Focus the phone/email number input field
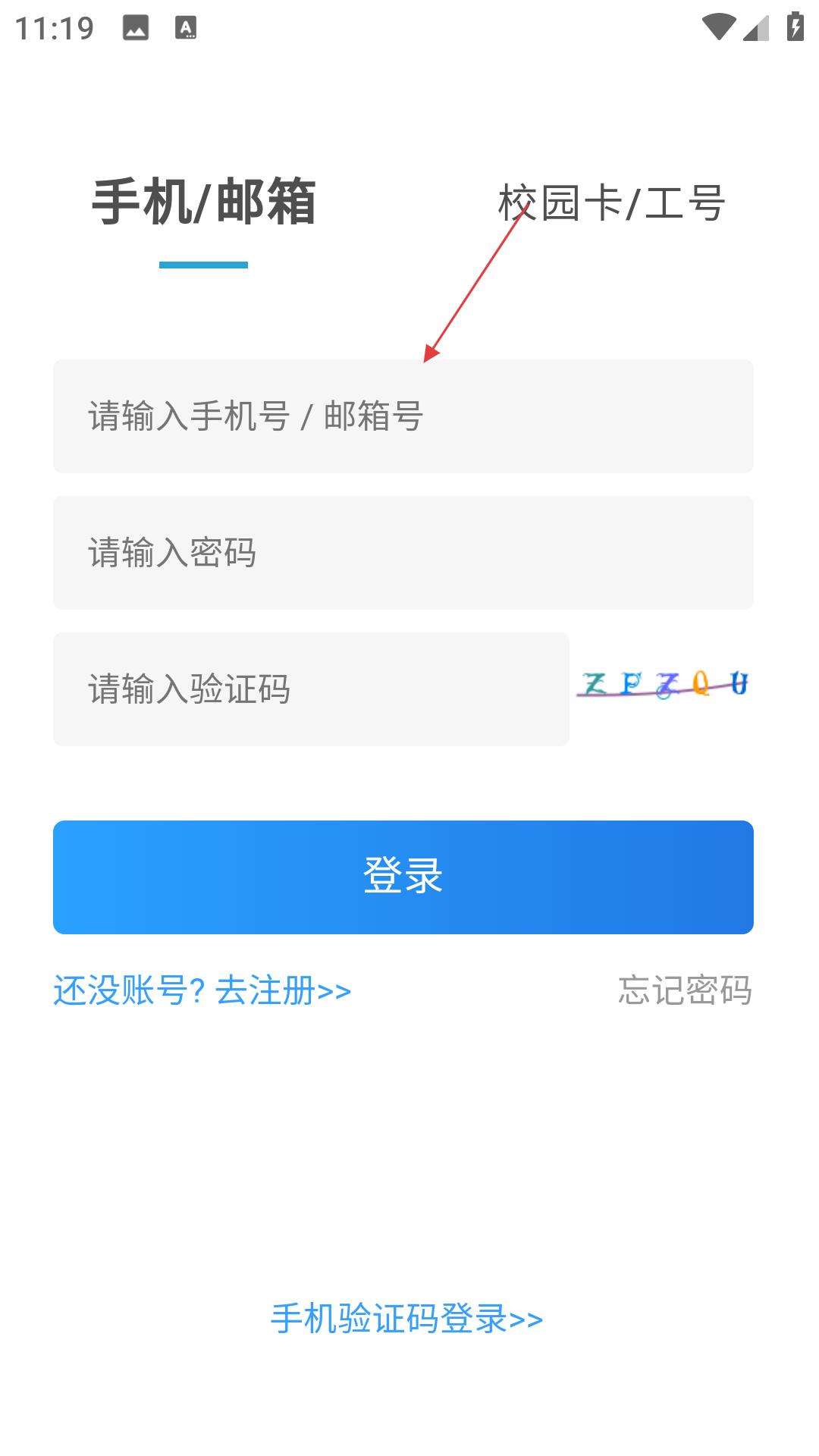 click(403, 416)
